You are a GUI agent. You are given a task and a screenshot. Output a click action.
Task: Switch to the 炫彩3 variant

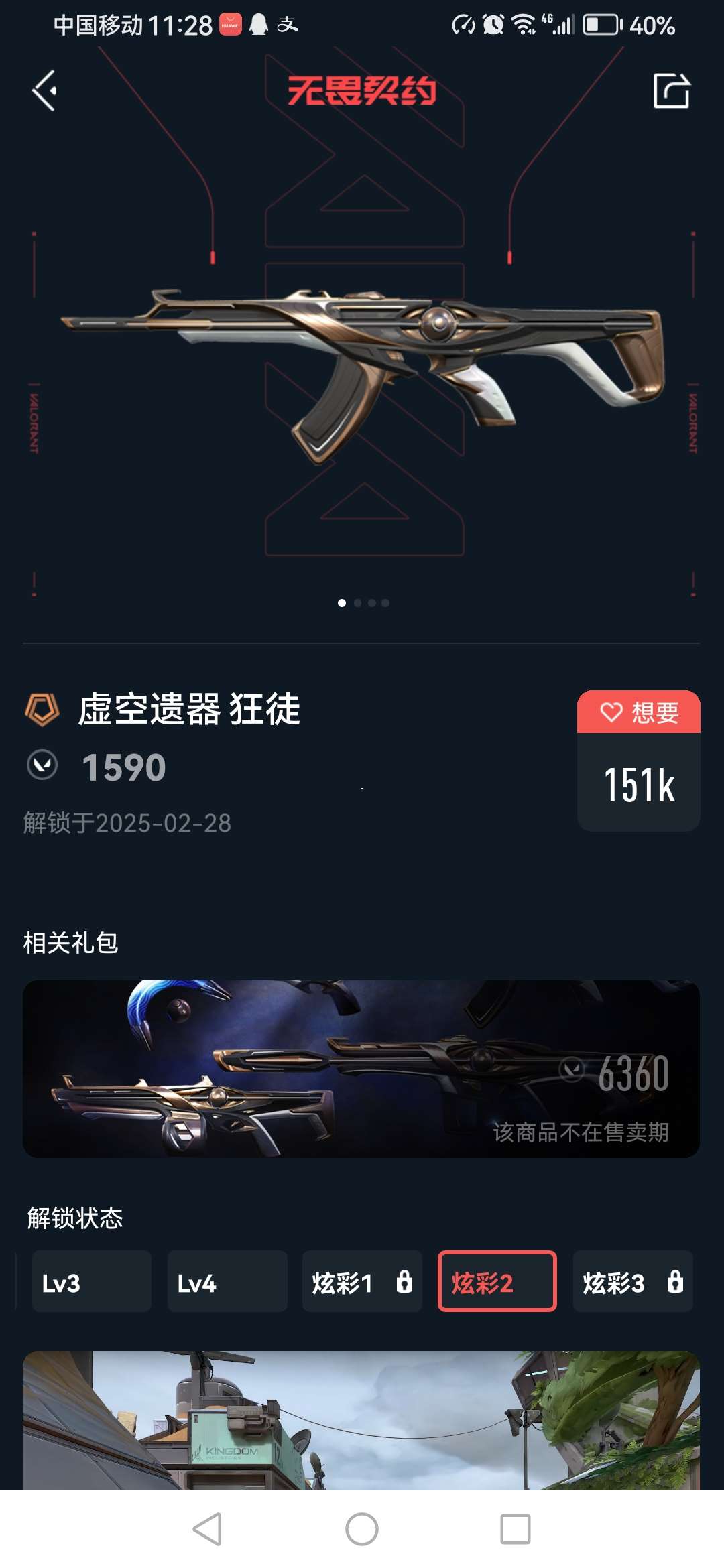pyautogui.click(x=632, y=1281)
